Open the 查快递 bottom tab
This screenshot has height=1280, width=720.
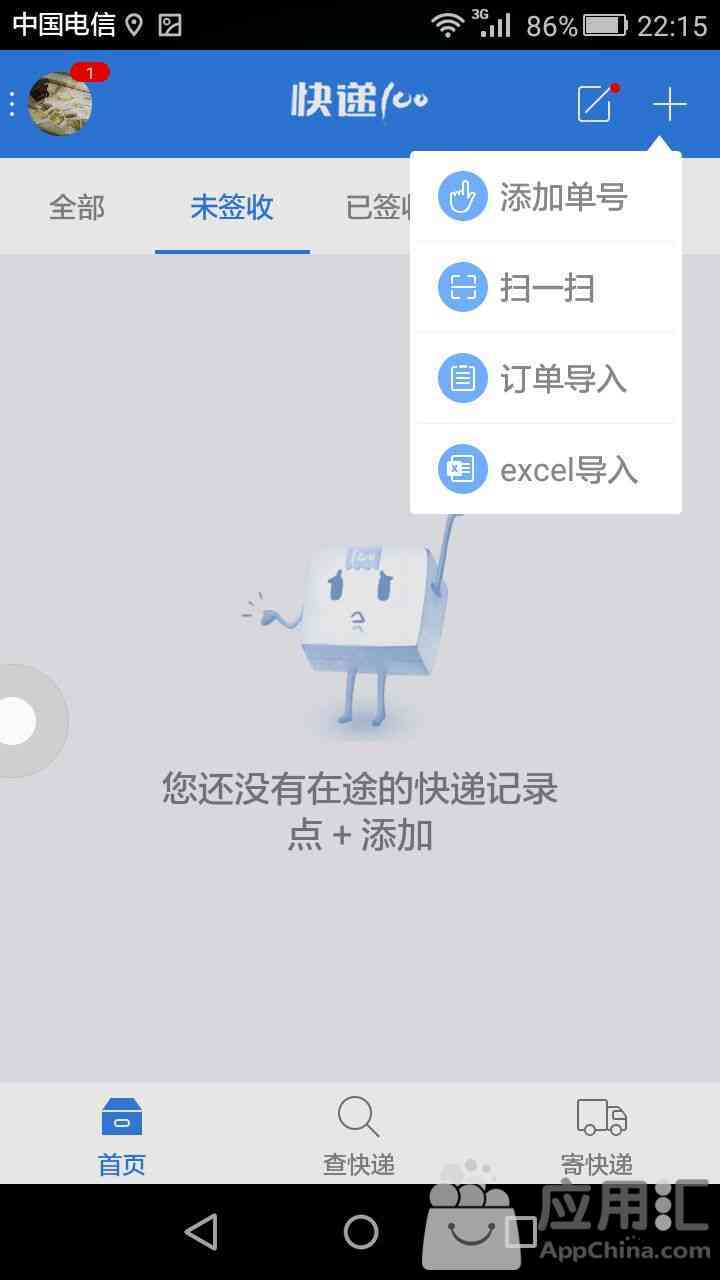click(359, 1136)
